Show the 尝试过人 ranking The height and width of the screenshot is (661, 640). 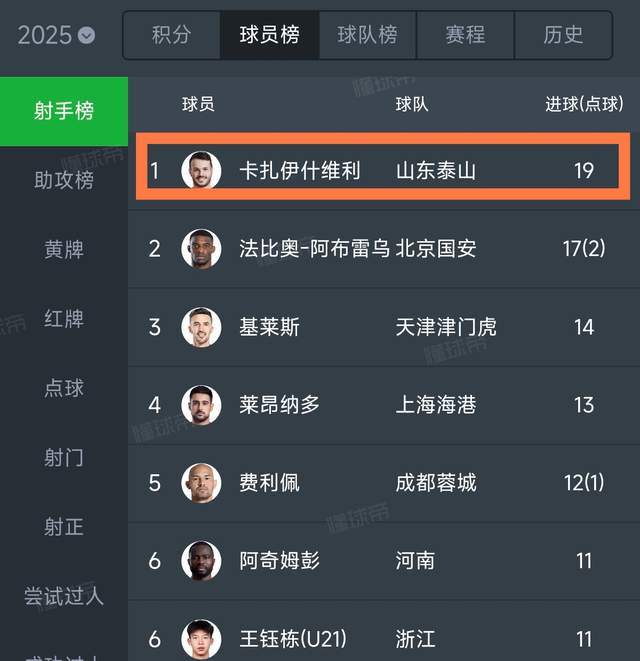64,597
